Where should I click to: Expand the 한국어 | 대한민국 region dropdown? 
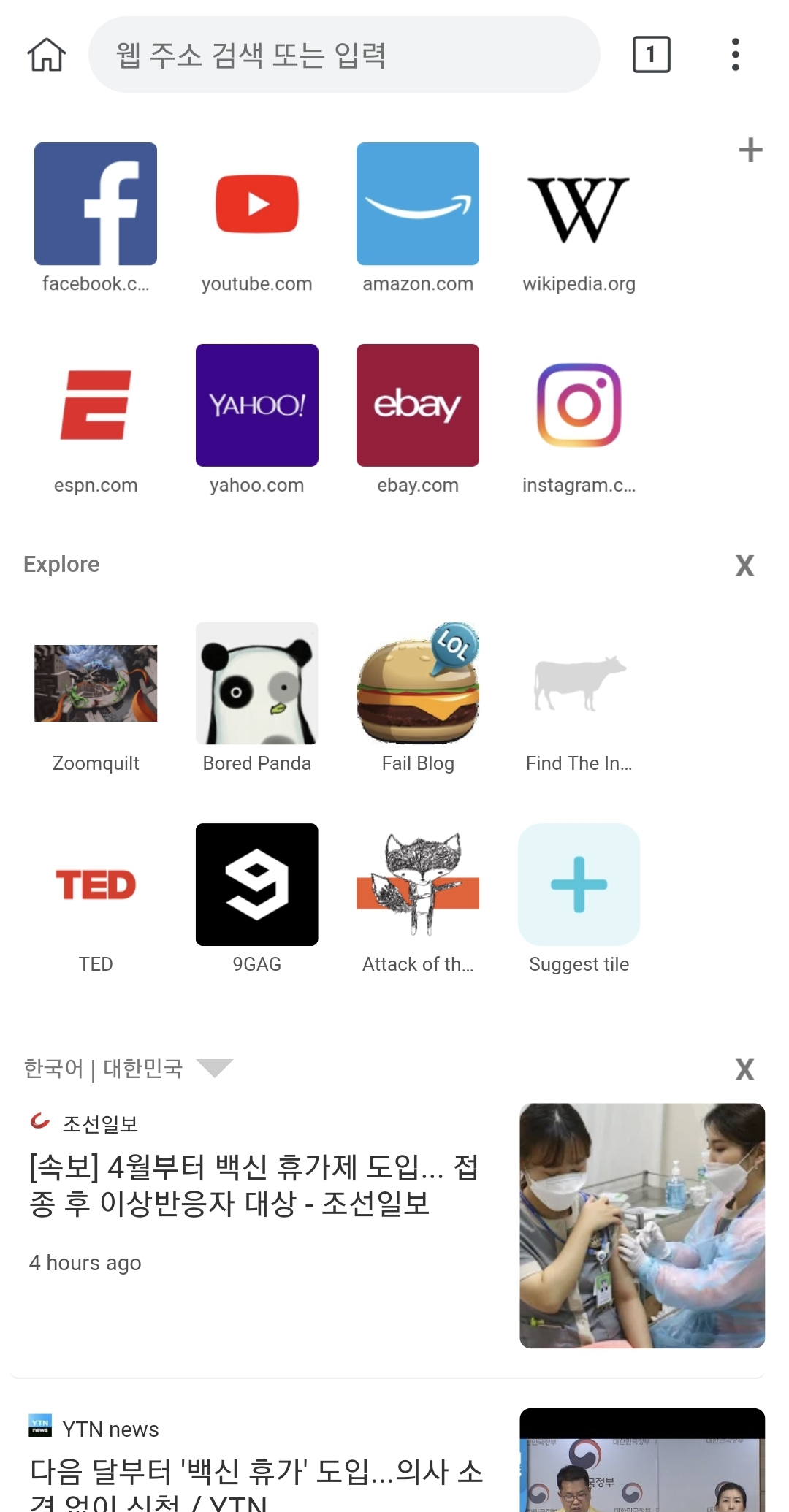(x=215, y=1068)
